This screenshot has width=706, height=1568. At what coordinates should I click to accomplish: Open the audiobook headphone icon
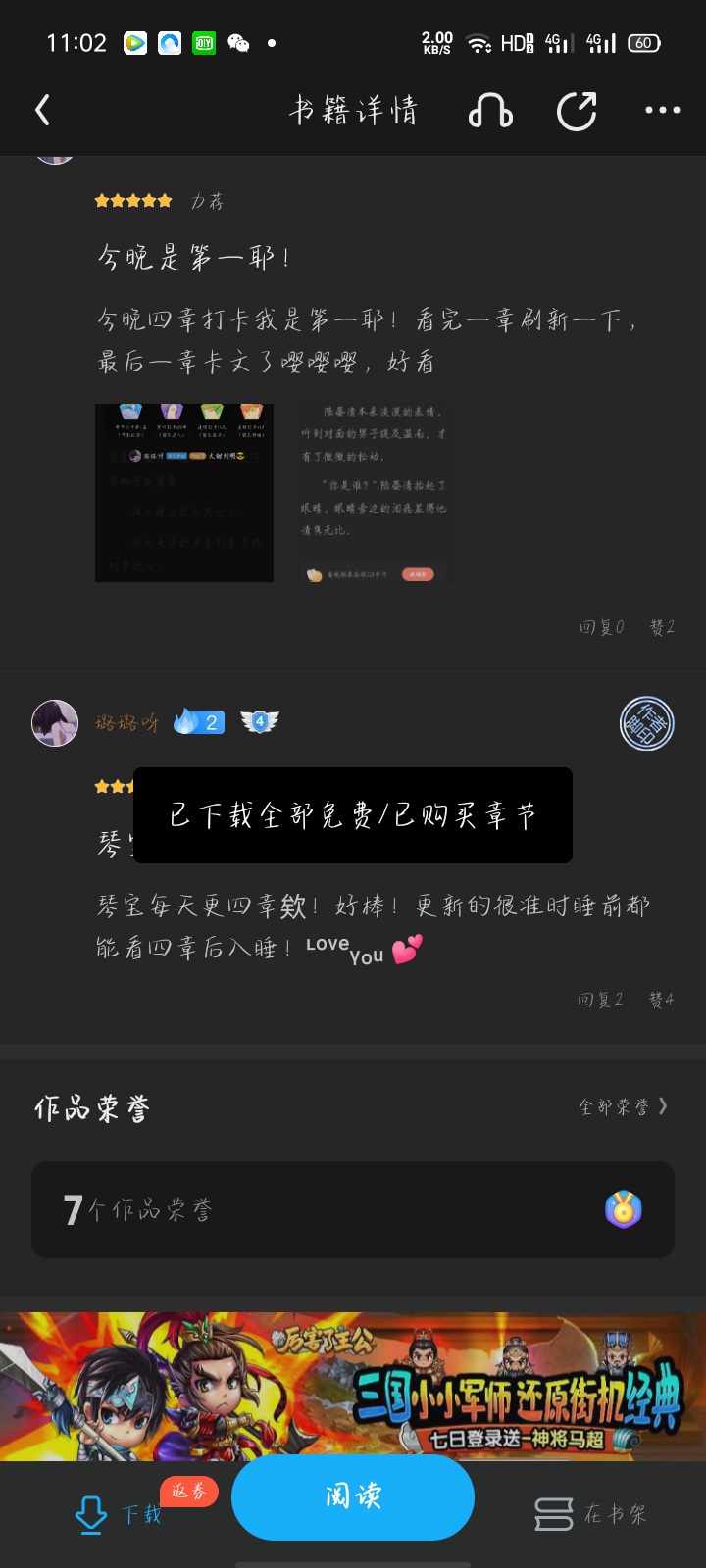490,111
